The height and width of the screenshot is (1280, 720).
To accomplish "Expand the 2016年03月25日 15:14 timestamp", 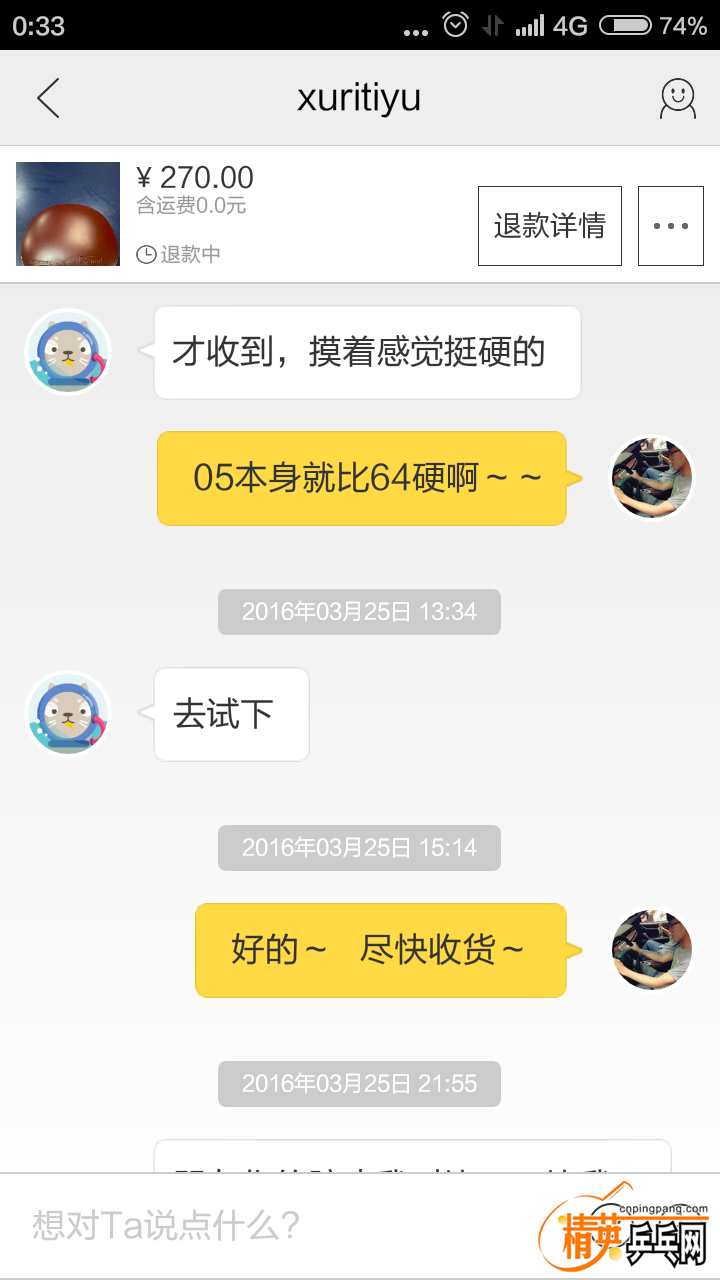I will pyautogui.click(x=359, y=848).
